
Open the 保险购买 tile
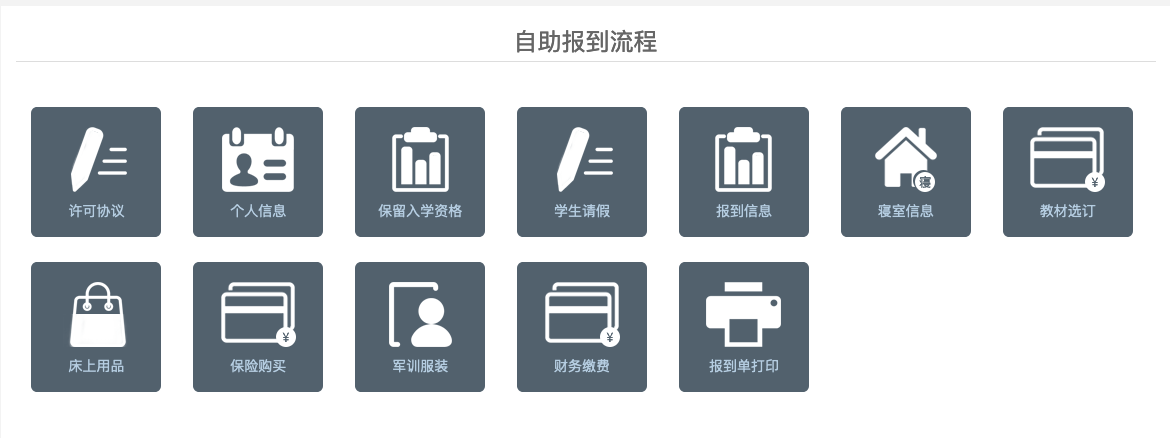258,327
